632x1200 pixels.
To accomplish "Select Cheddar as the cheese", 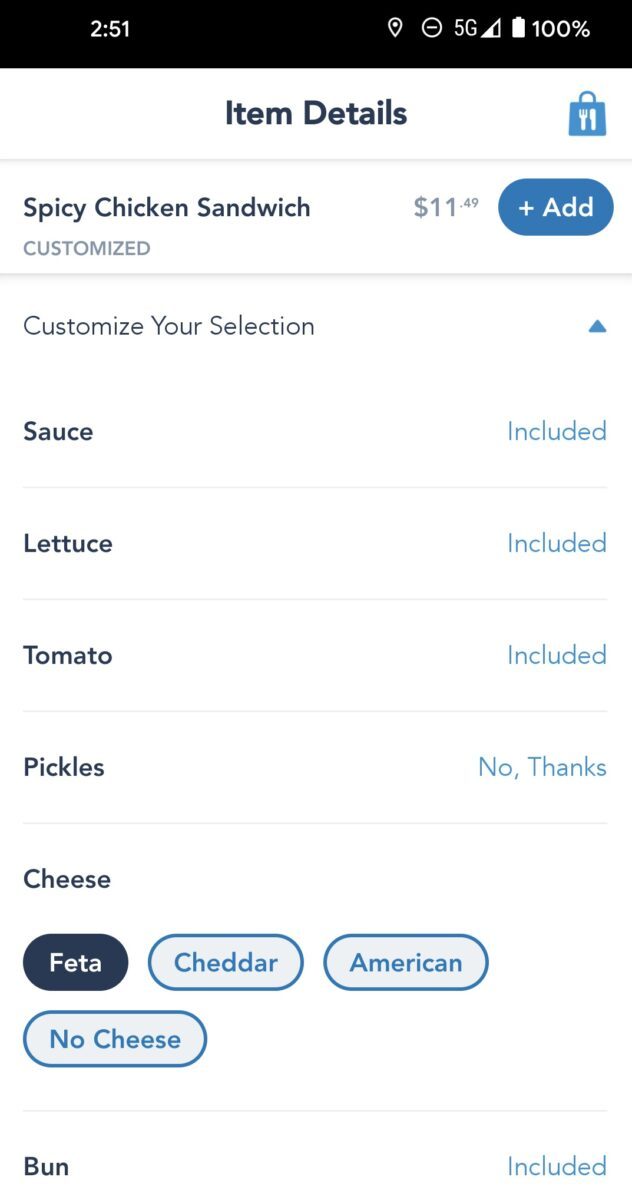I will click(225, 963).
